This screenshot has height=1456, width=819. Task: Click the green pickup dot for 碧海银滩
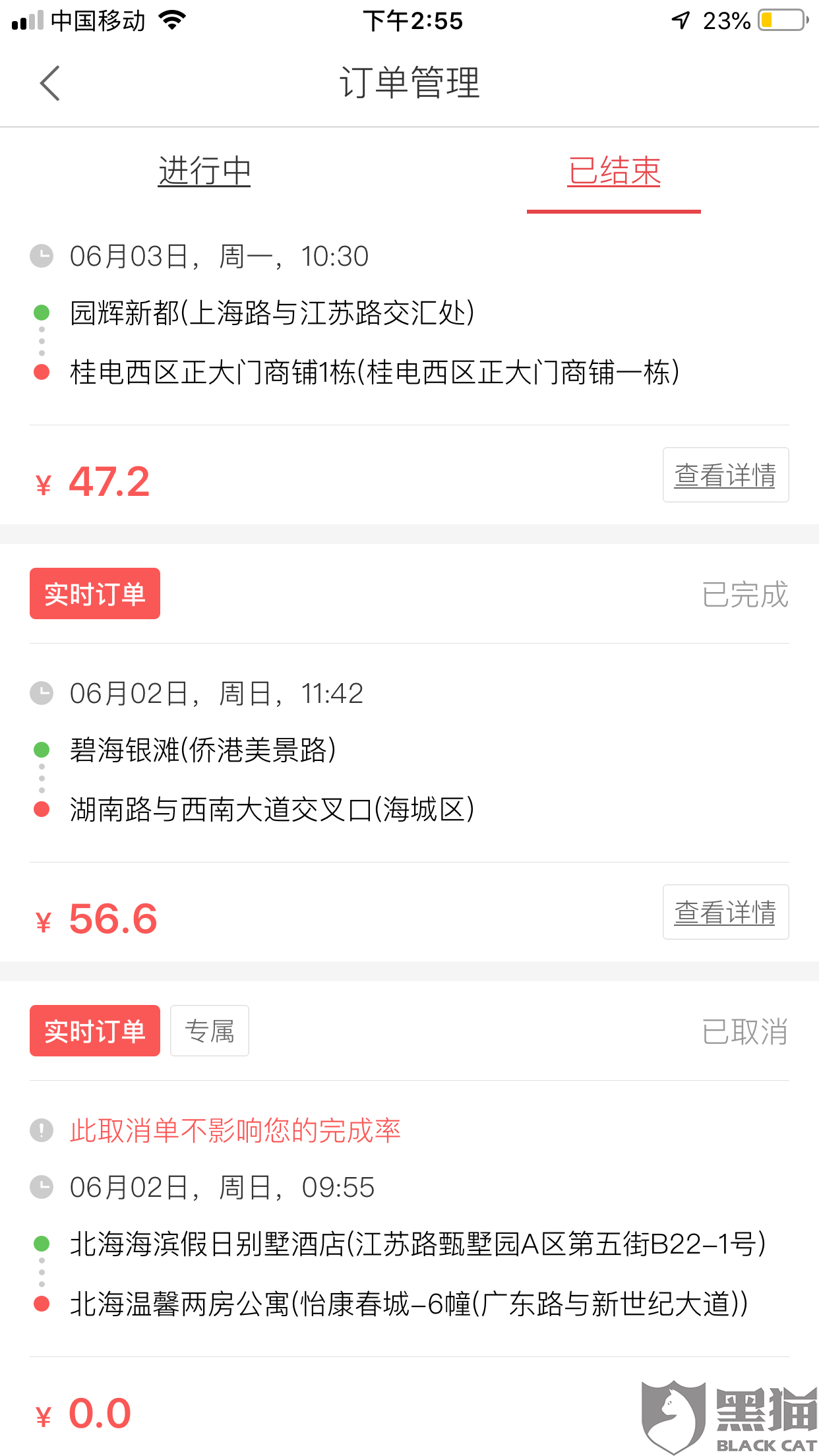[x=43, y=750]
